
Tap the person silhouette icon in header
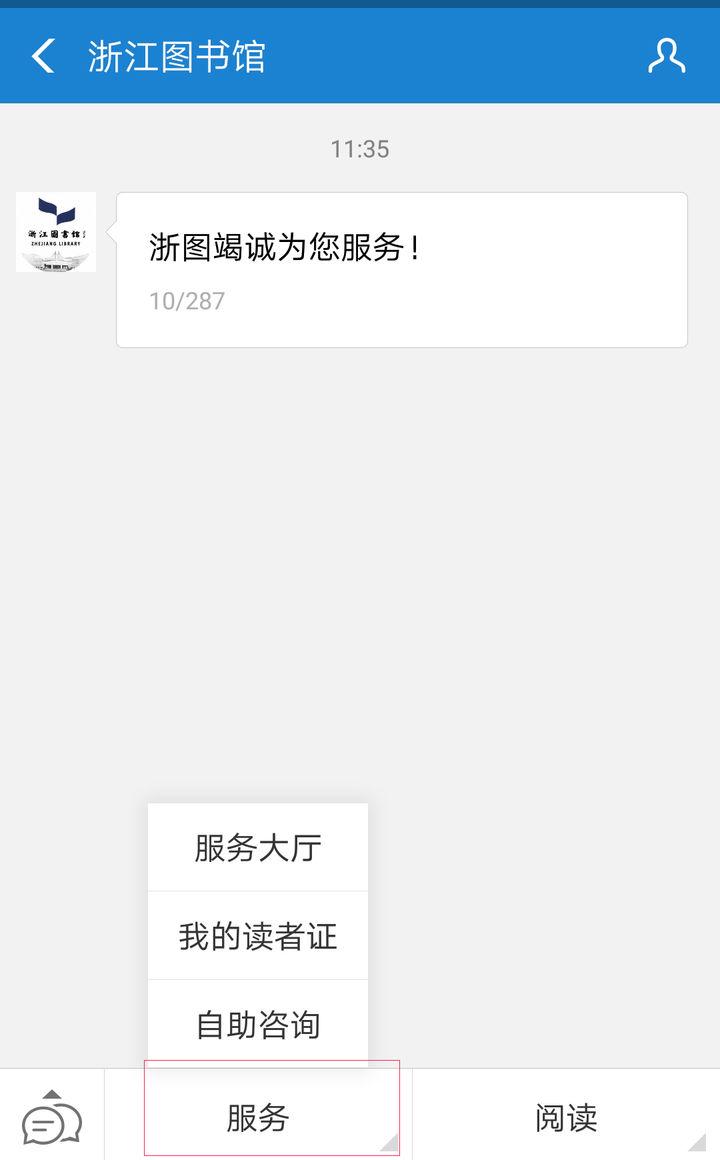click(668, 56)
